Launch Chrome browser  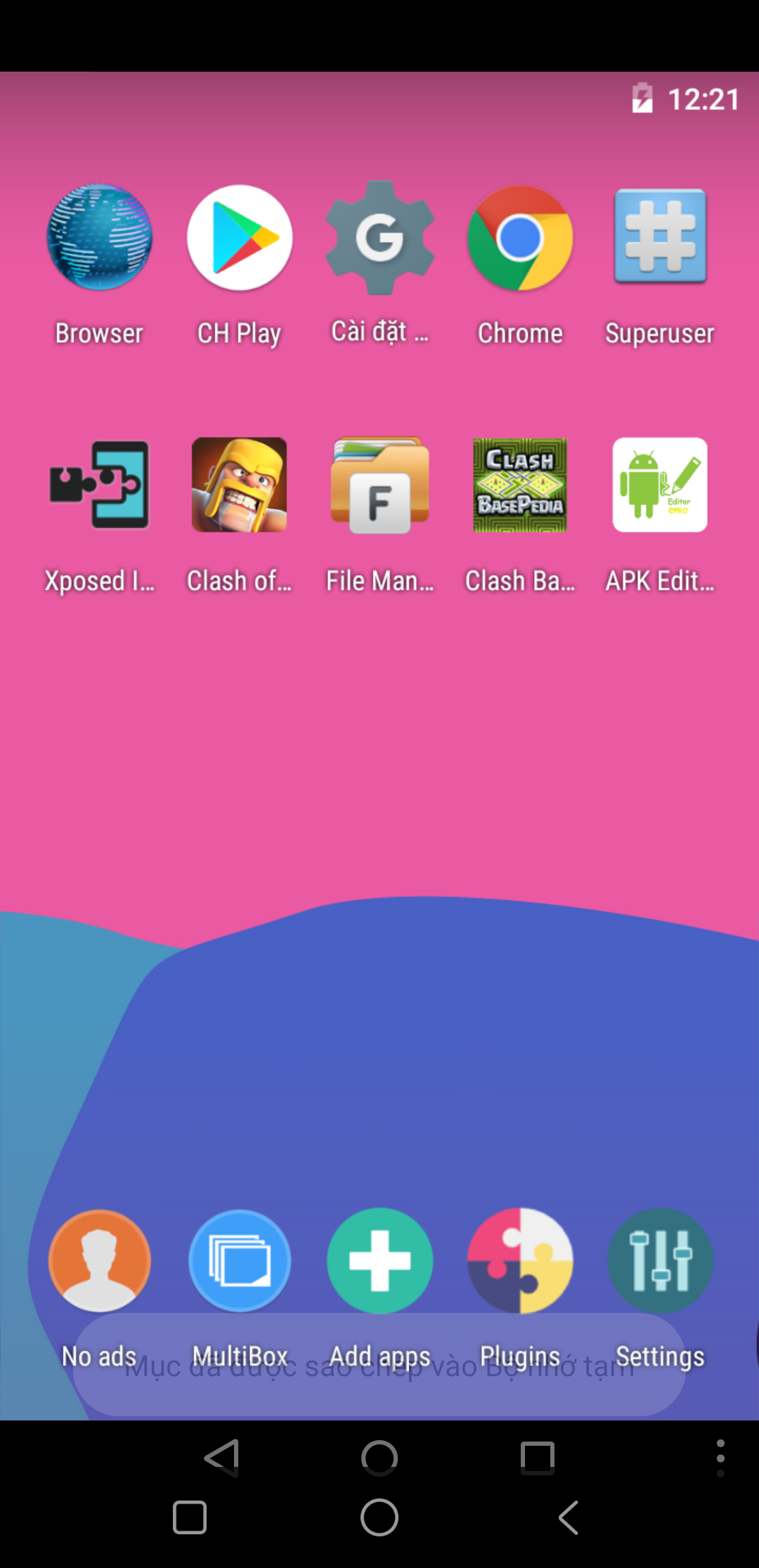tap(520, 239)
